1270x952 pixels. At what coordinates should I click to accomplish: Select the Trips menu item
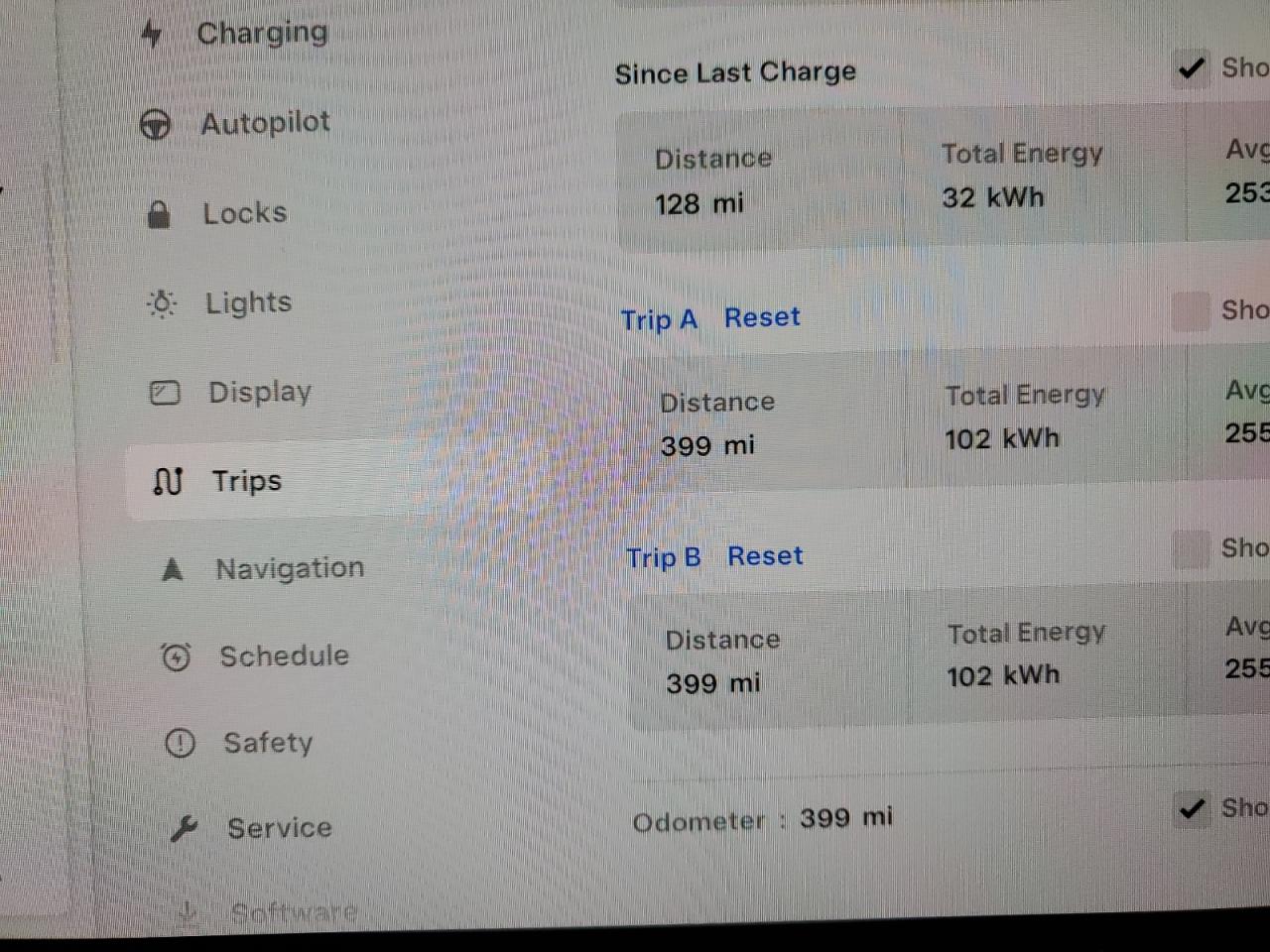(246, 481)
